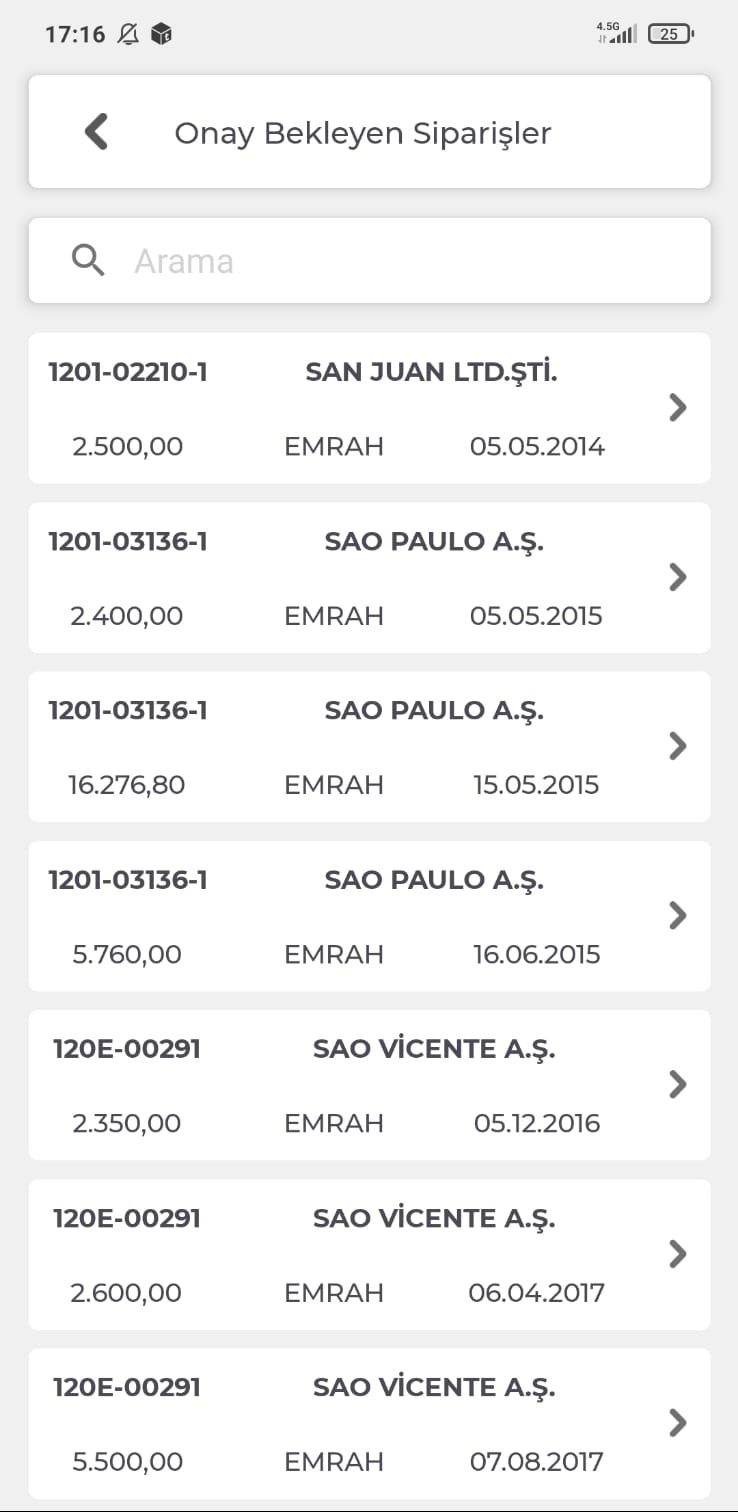Image resolution: width=738 pixels, height=1512 pixels.
Task: Open SAO PAULO order dated 05.05.2015
Action: tap(369, 577)
